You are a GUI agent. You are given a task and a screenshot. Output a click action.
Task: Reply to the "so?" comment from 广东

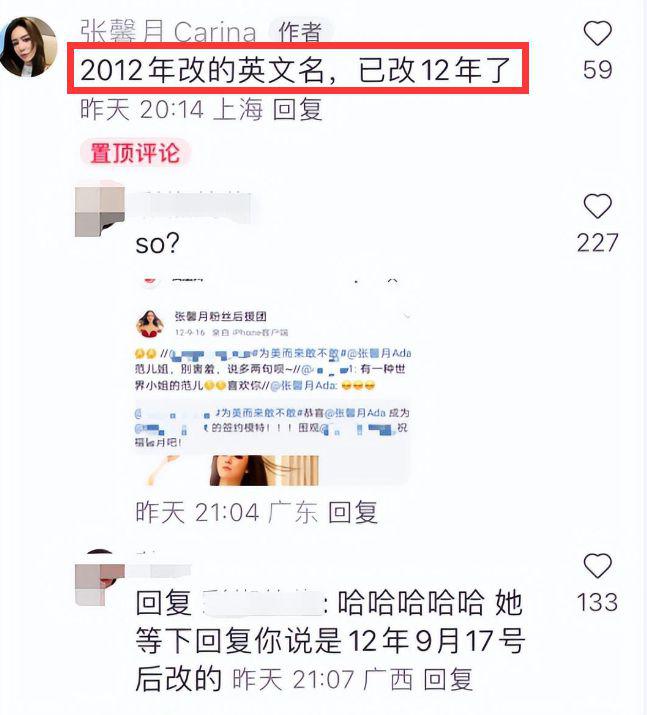click(x=352, y=513)
